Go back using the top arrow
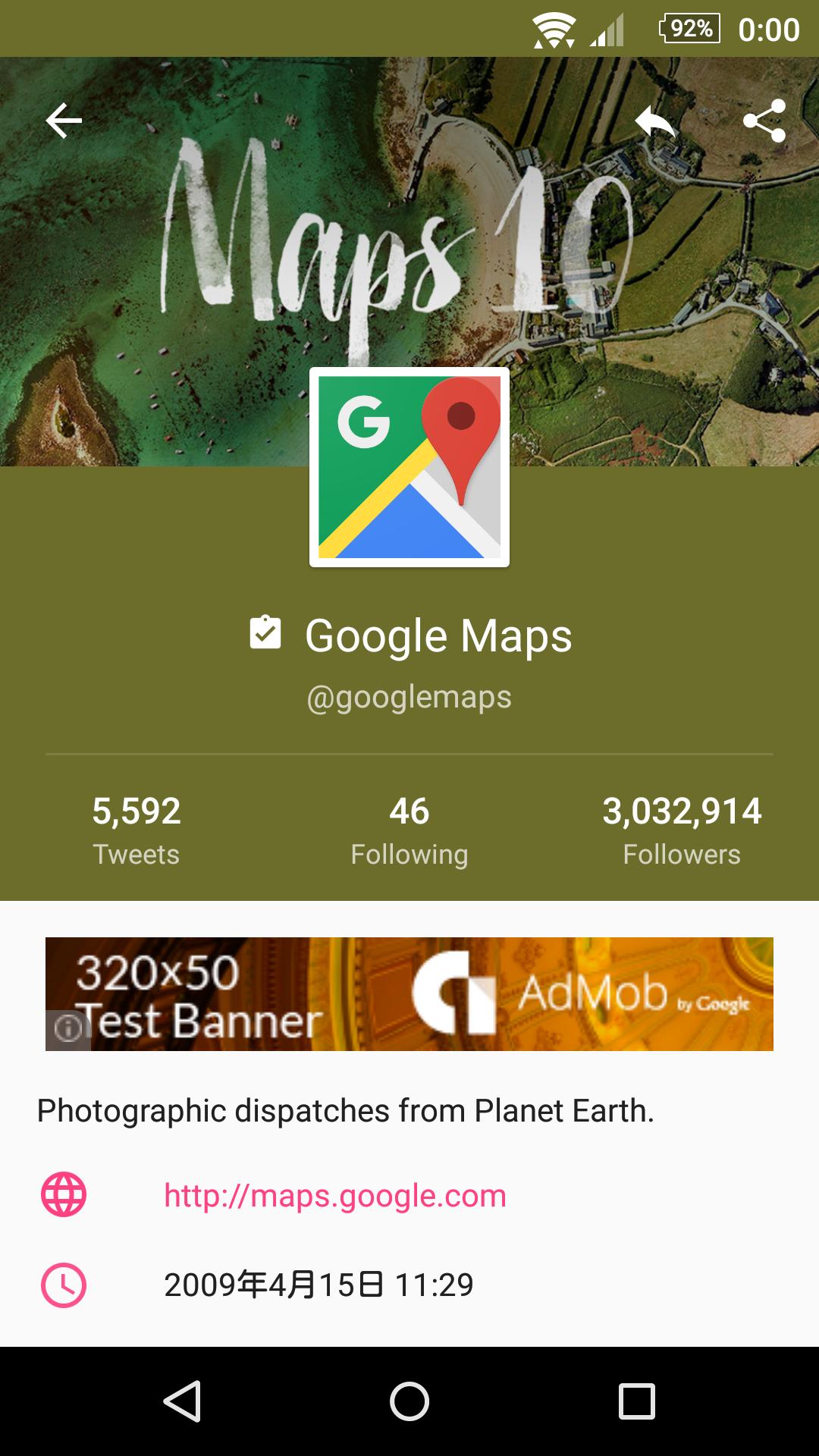This screenshot has width=819, height=1456. 64,121
